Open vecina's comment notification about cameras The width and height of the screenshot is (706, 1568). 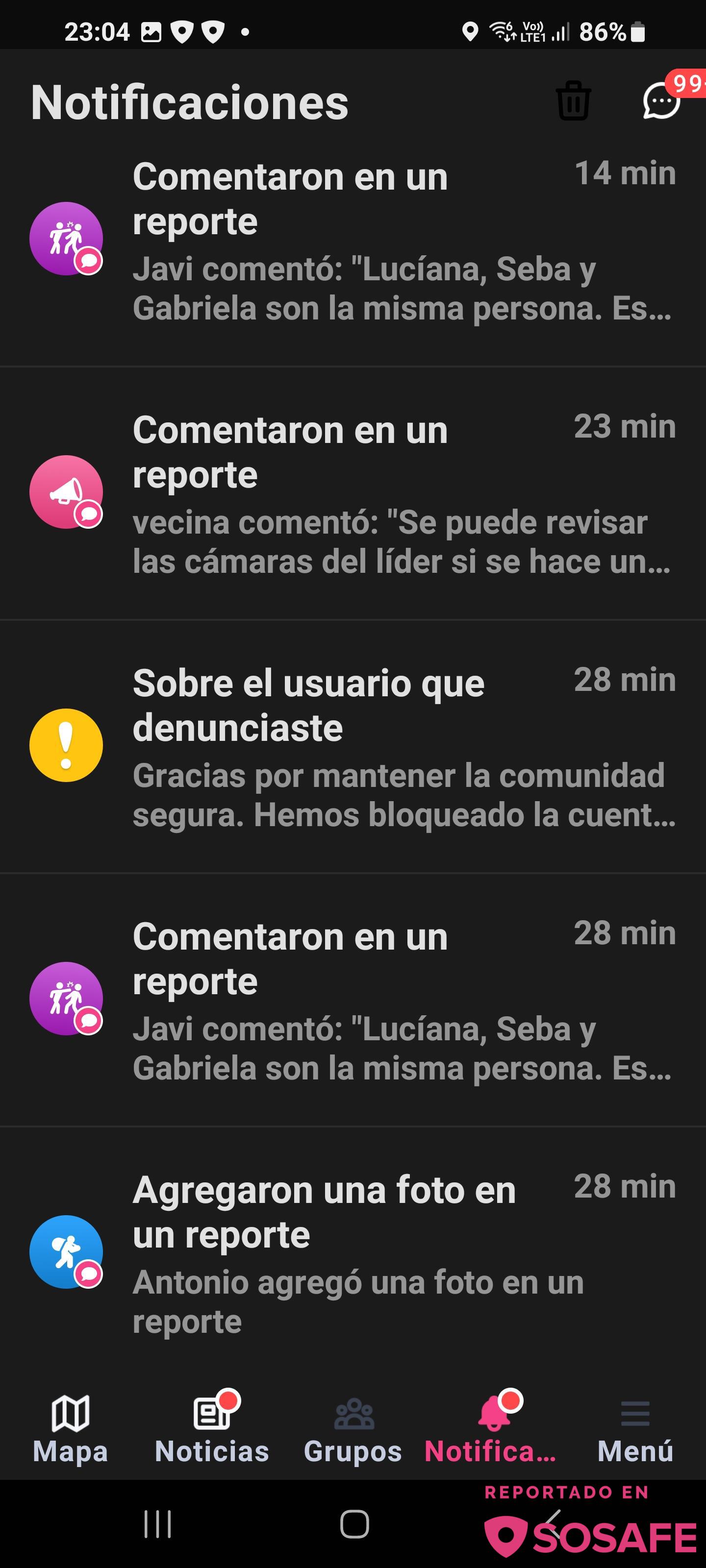pyautogui.click(x=353, y=493)
